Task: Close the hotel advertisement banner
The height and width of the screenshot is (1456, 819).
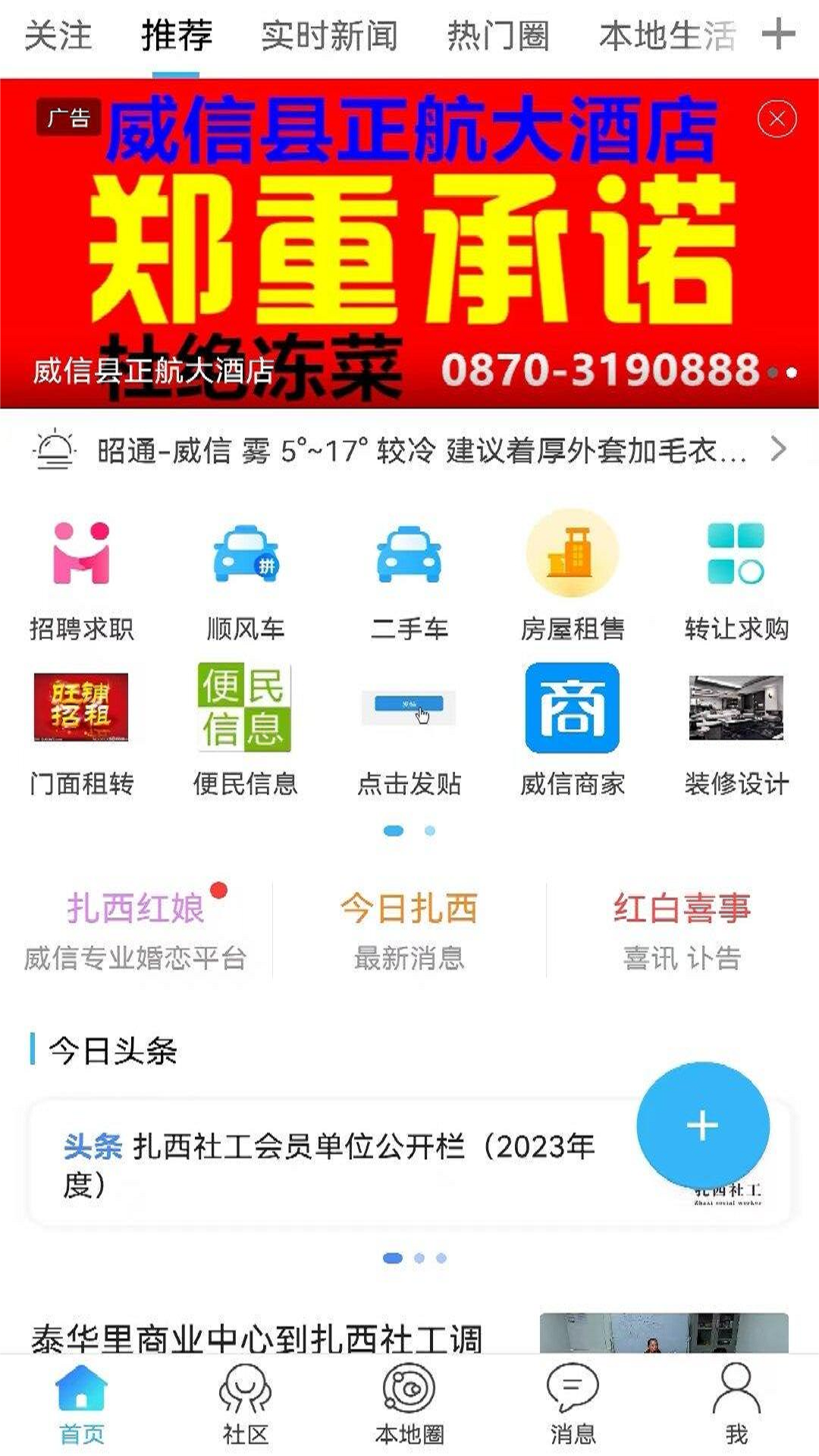Action: click(777, 119)
